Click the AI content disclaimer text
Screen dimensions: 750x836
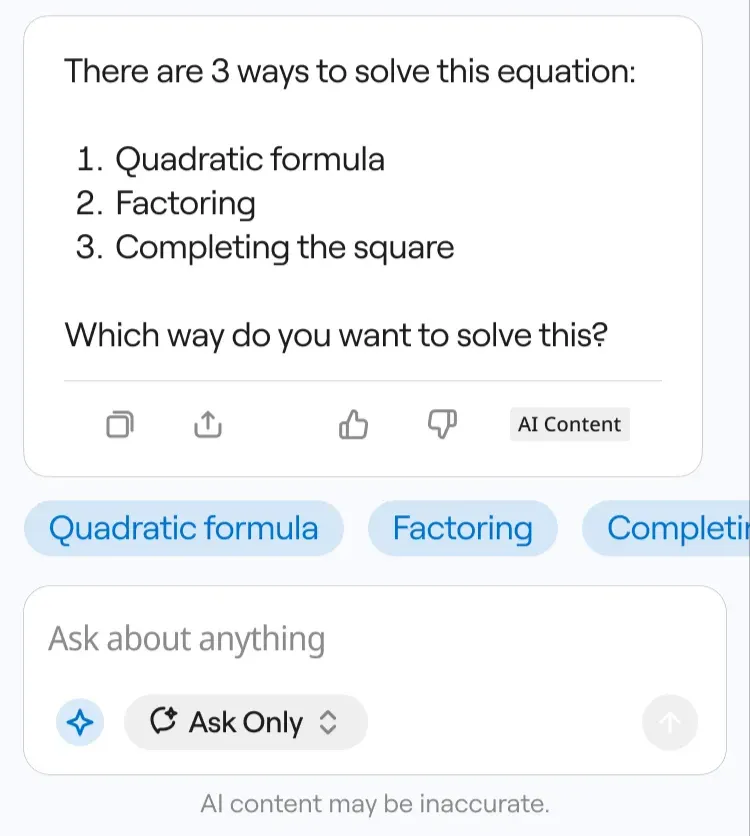(375, 803)
